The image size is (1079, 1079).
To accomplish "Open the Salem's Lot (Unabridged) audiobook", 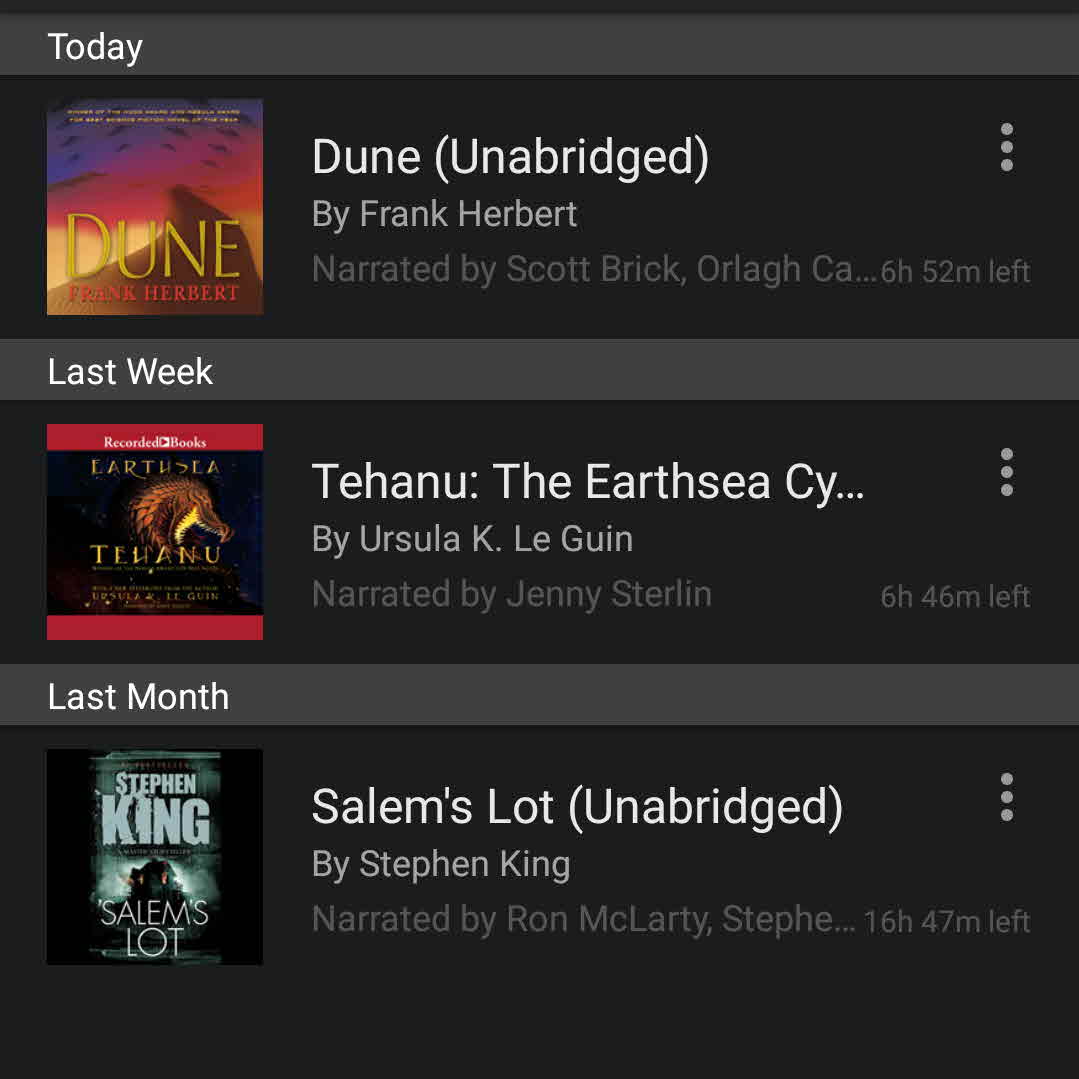I will (577, 807).
